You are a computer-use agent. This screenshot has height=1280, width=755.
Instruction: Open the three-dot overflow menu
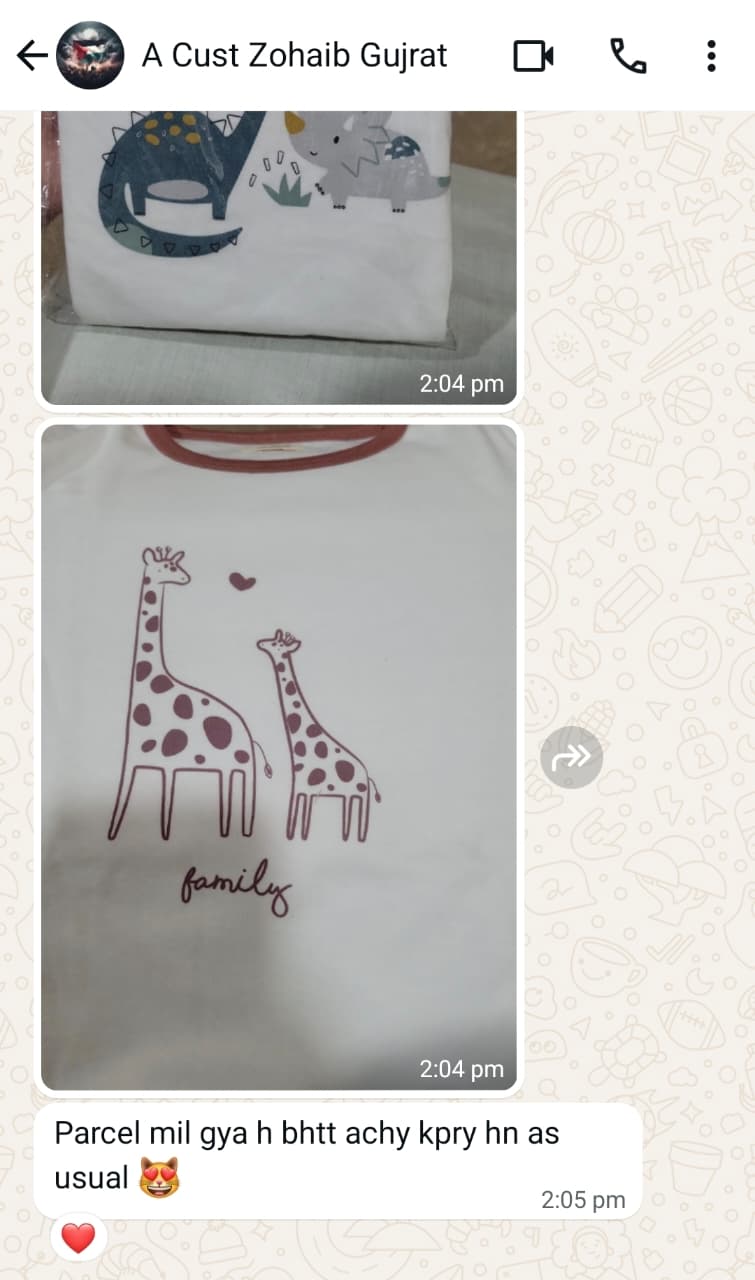point(711,56)
